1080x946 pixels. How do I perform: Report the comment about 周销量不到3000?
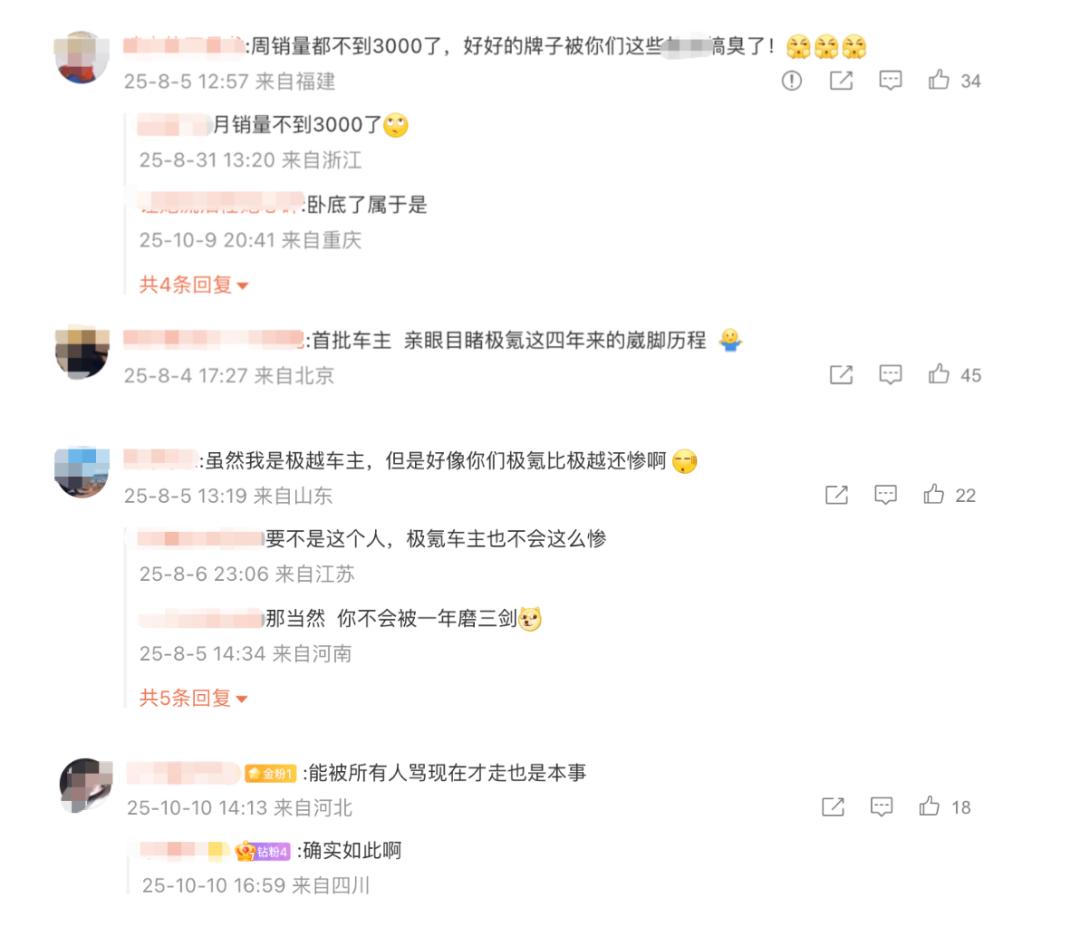point(792,81)
